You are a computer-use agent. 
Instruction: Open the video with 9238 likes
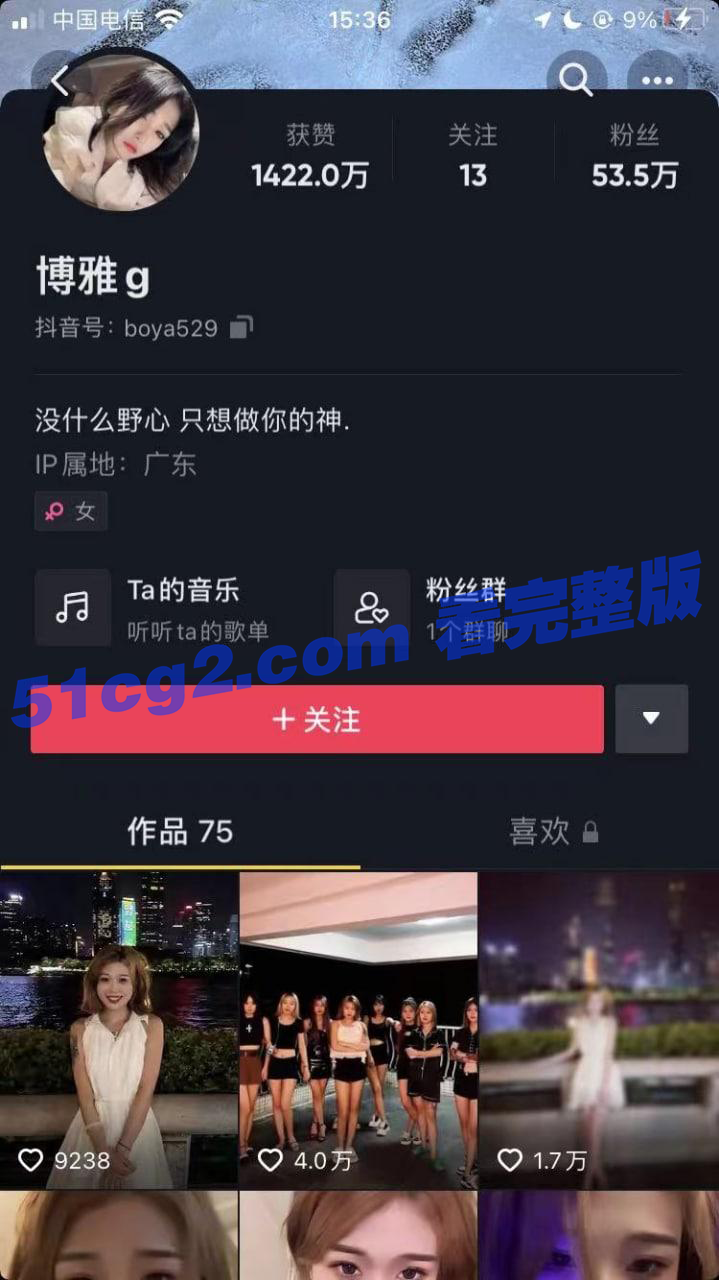[x=119, y=1030]
